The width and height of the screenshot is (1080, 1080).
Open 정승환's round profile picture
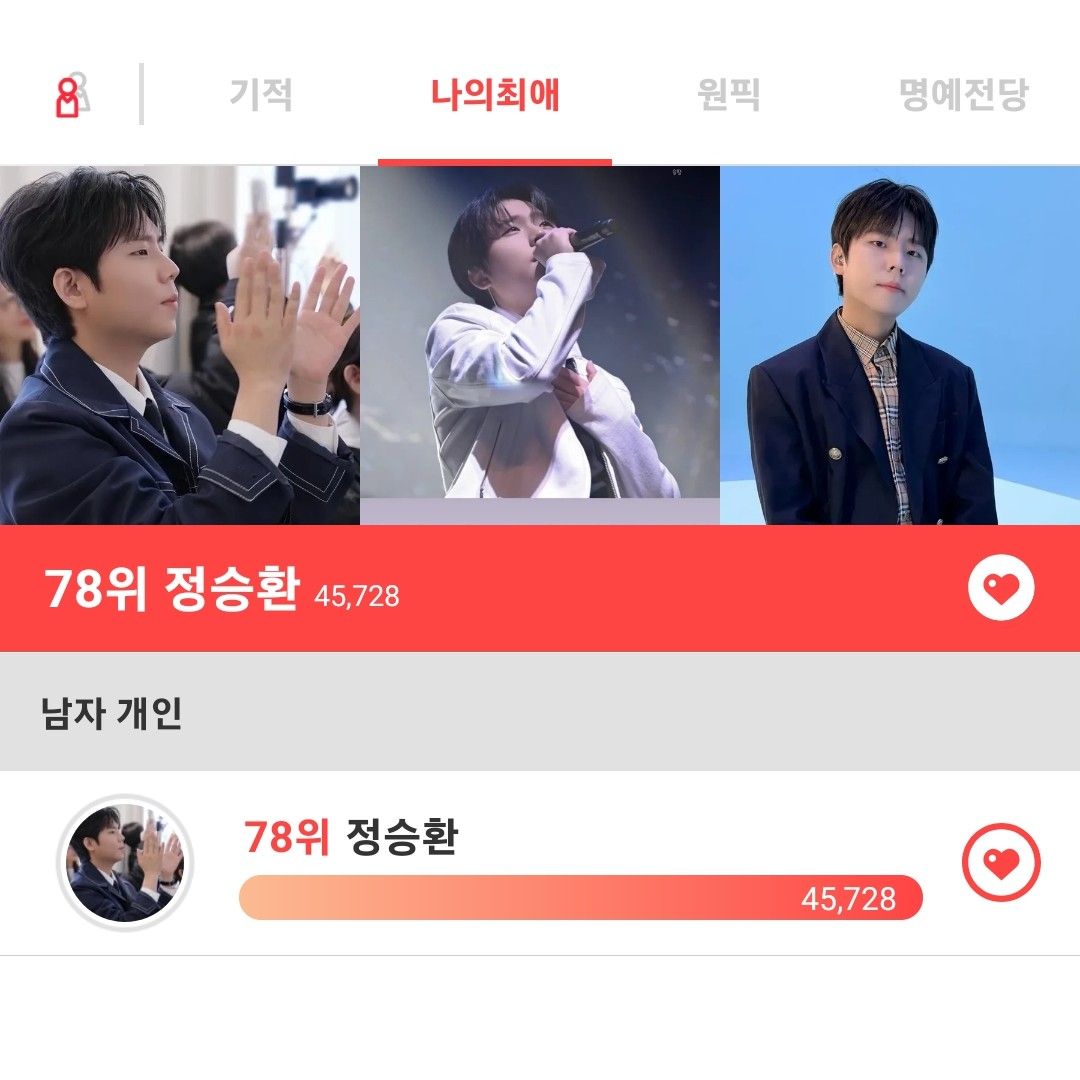[x=125, y=863]
